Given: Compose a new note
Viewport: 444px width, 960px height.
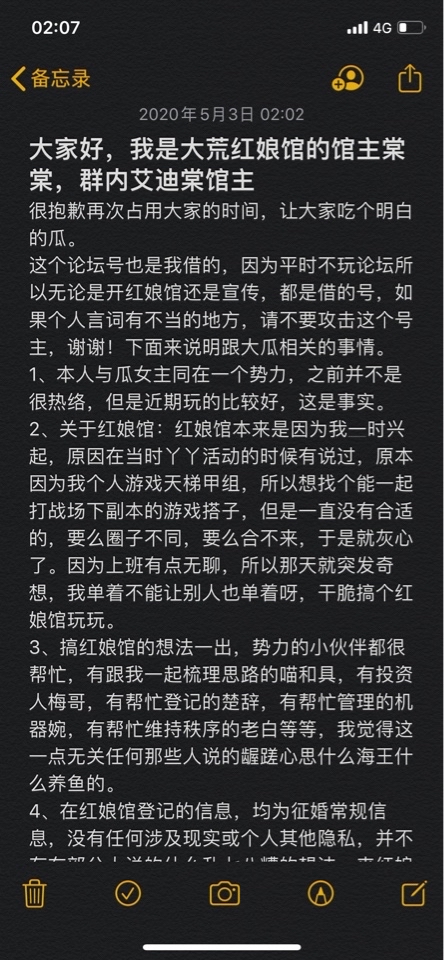Looking at the screenshot, I should [x=414, y=893].
